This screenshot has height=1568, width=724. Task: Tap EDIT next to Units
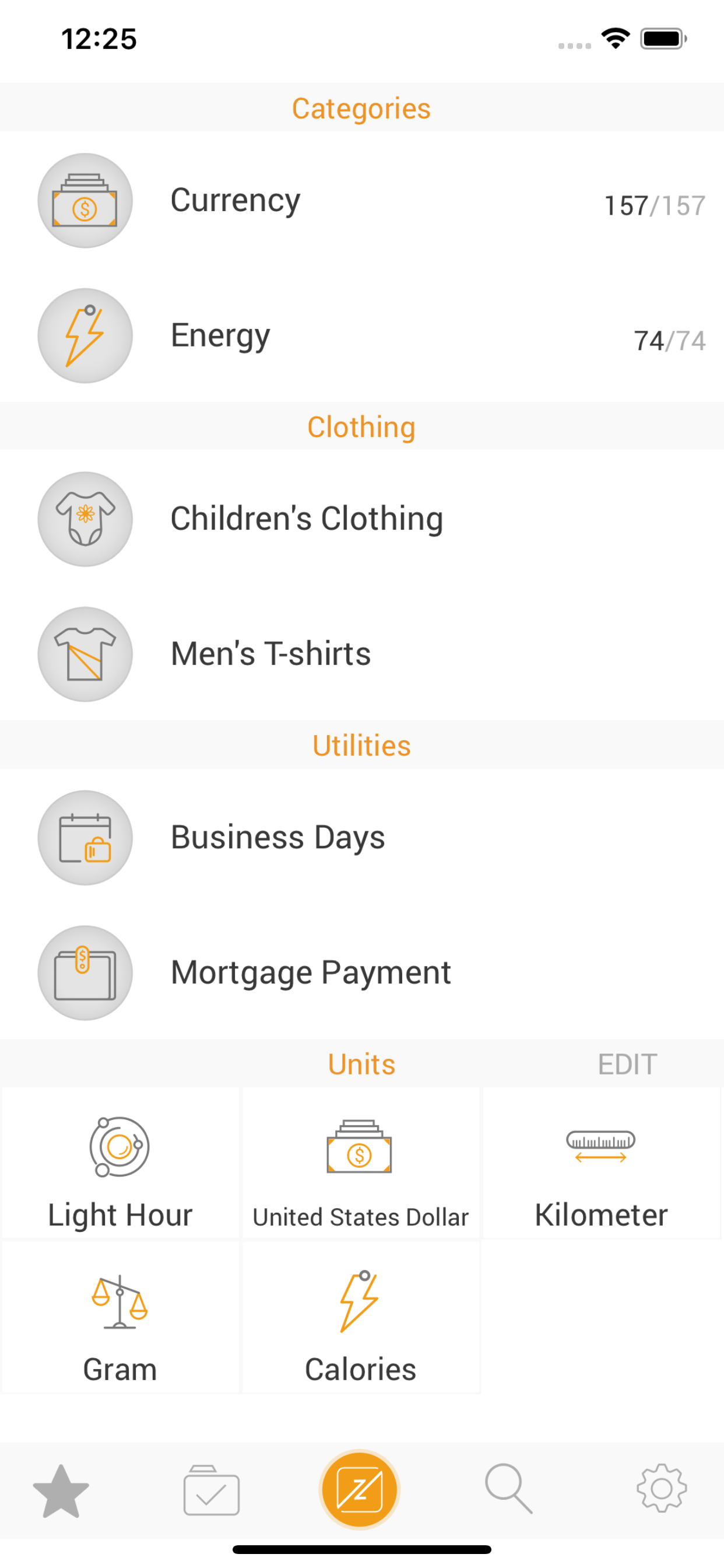627,1064
